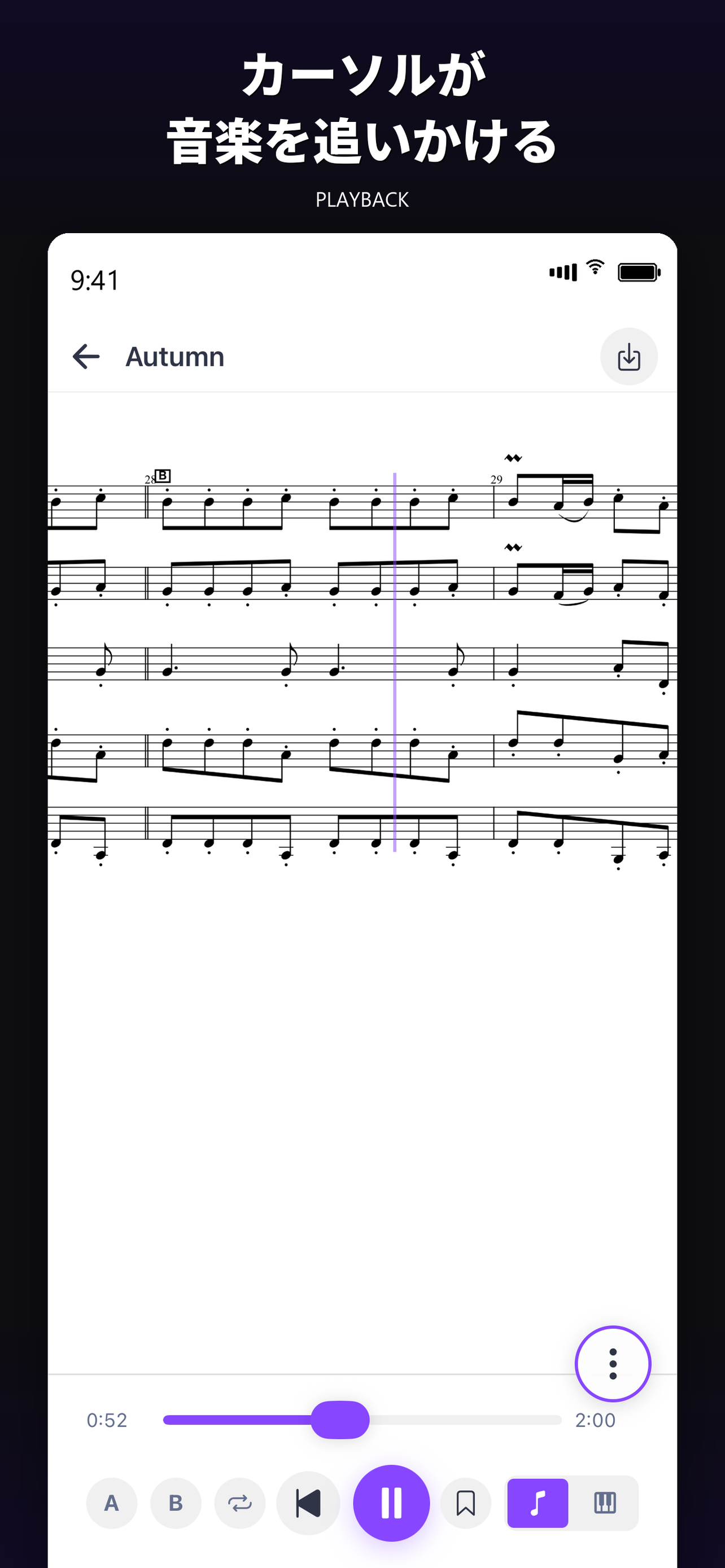Skip playback back to the beginning
This screenshot has height=1568, width=725.
click(308, 1504)
